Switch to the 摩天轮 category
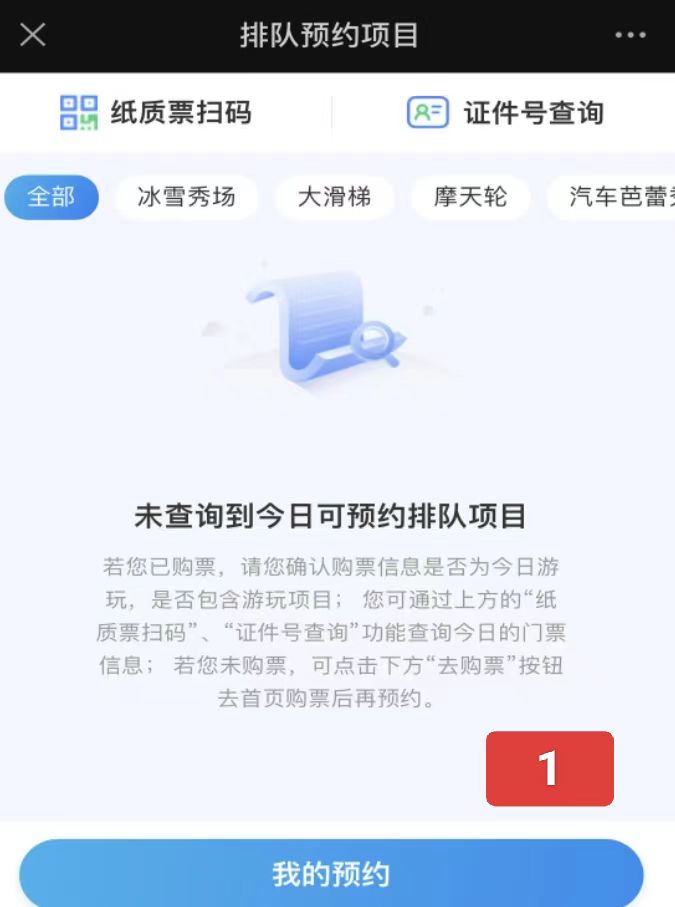 [x=470, y=197]
